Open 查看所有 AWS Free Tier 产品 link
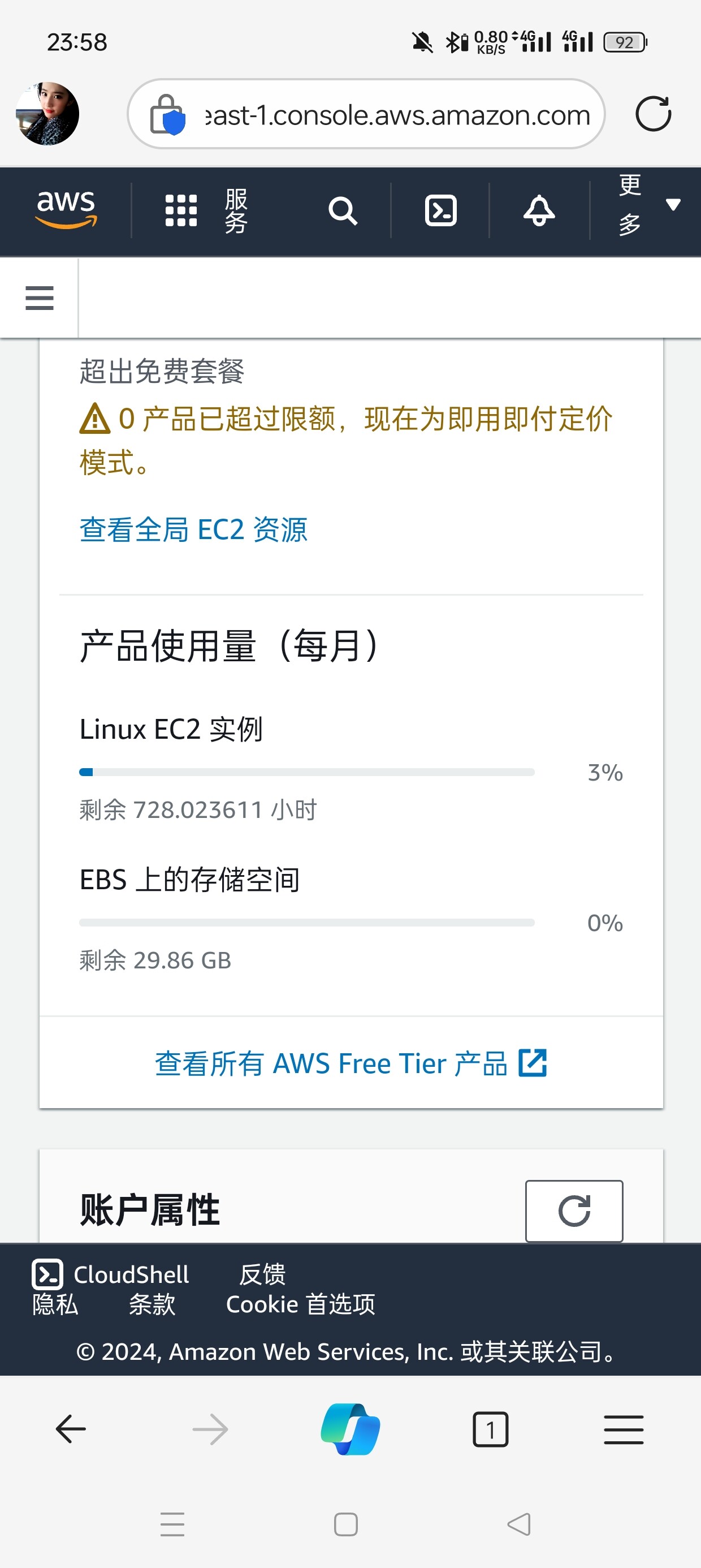 (351, 1063)
